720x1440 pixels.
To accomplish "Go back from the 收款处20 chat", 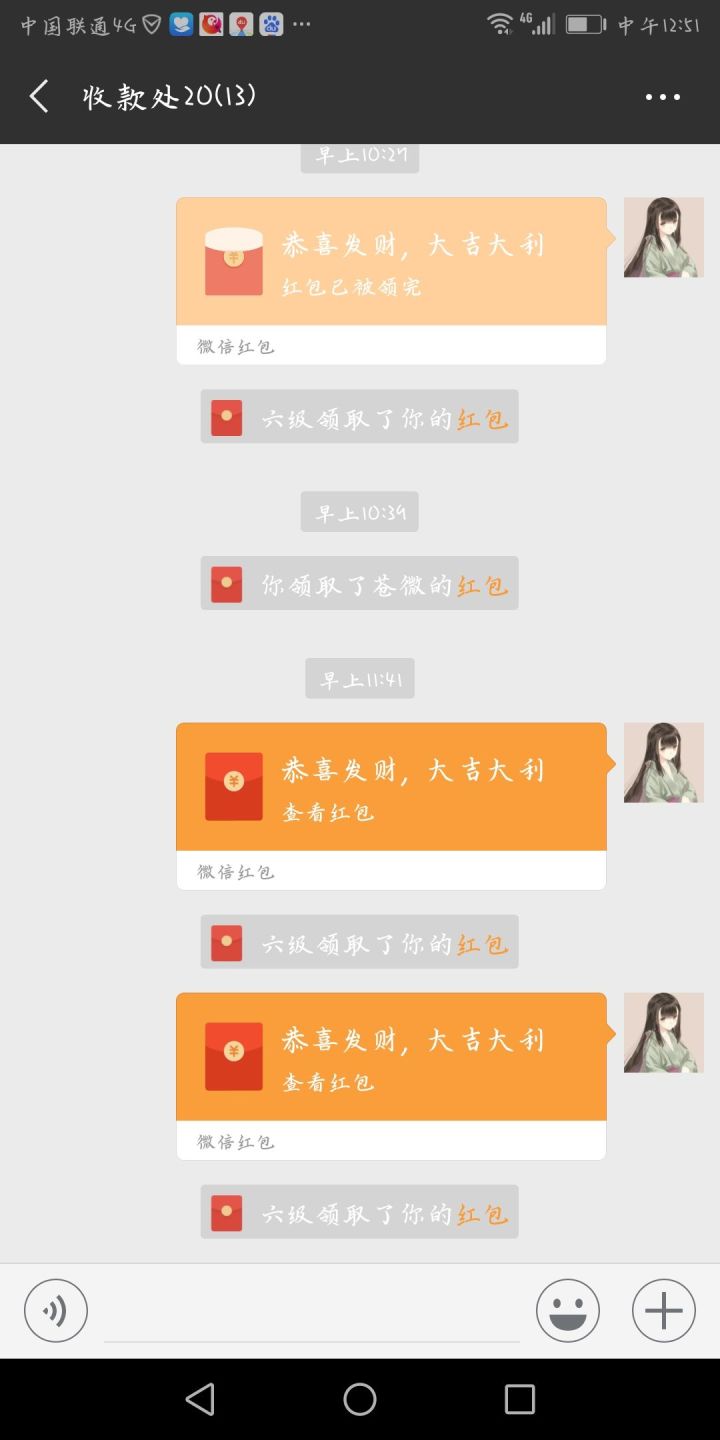I will (x=40, y=97).
